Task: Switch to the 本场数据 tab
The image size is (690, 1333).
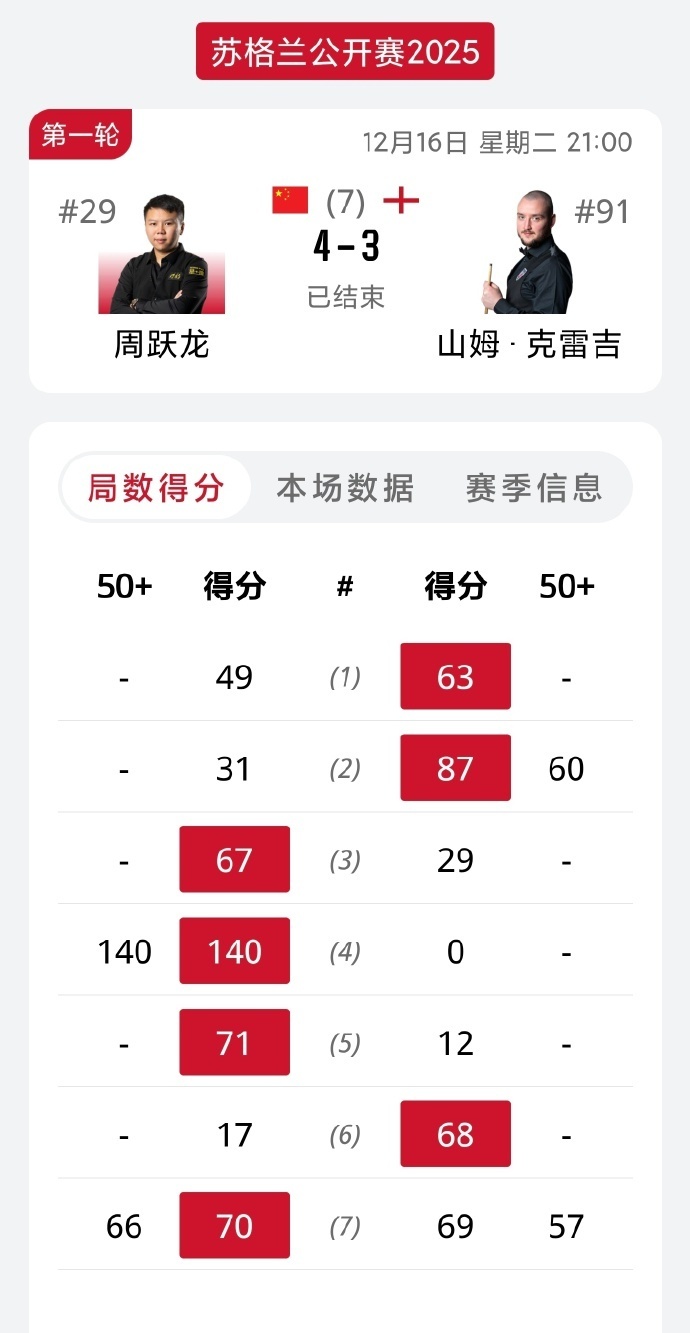Action: [345, 488]
